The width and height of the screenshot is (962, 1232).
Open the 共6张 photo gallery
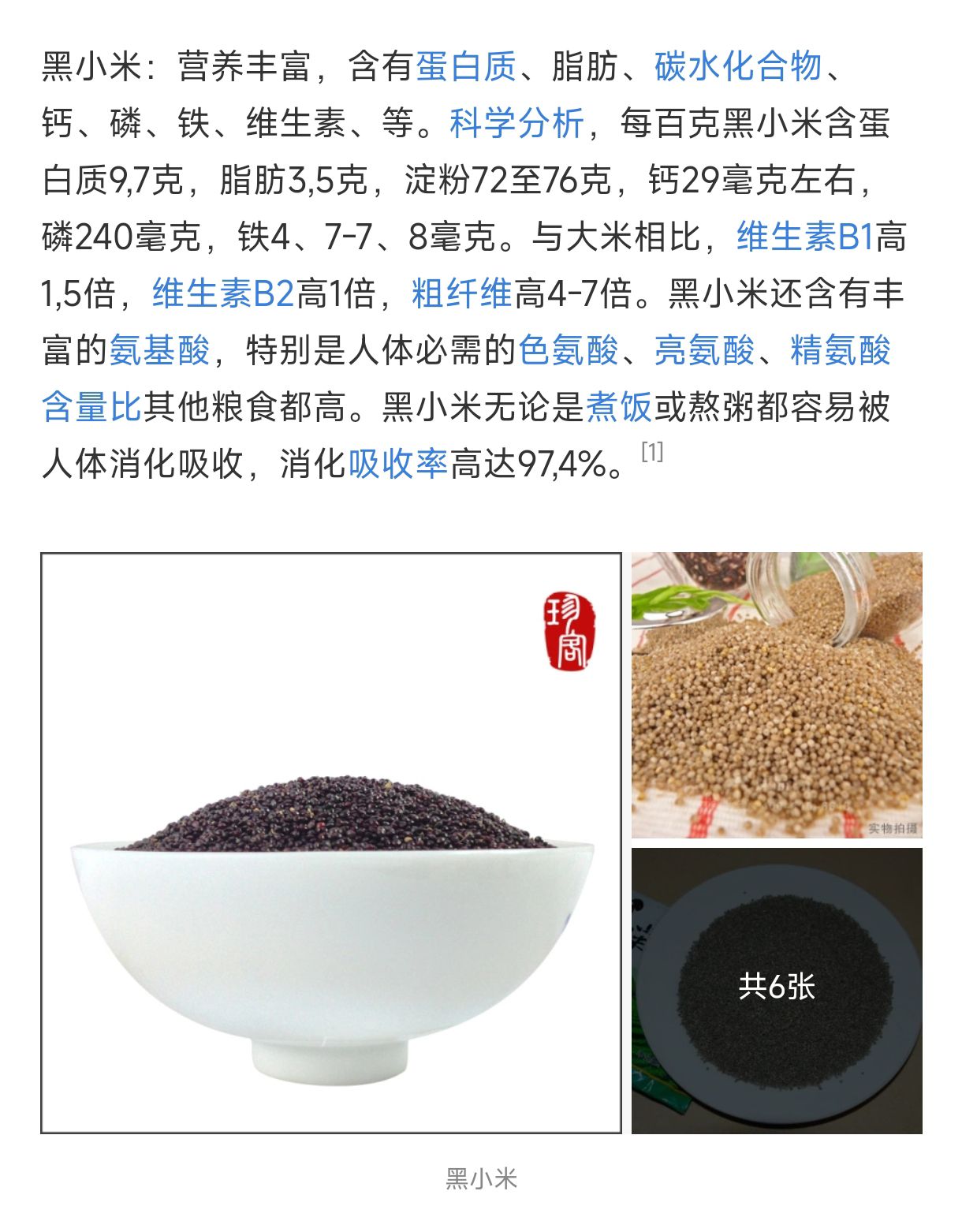click(777, 991)
